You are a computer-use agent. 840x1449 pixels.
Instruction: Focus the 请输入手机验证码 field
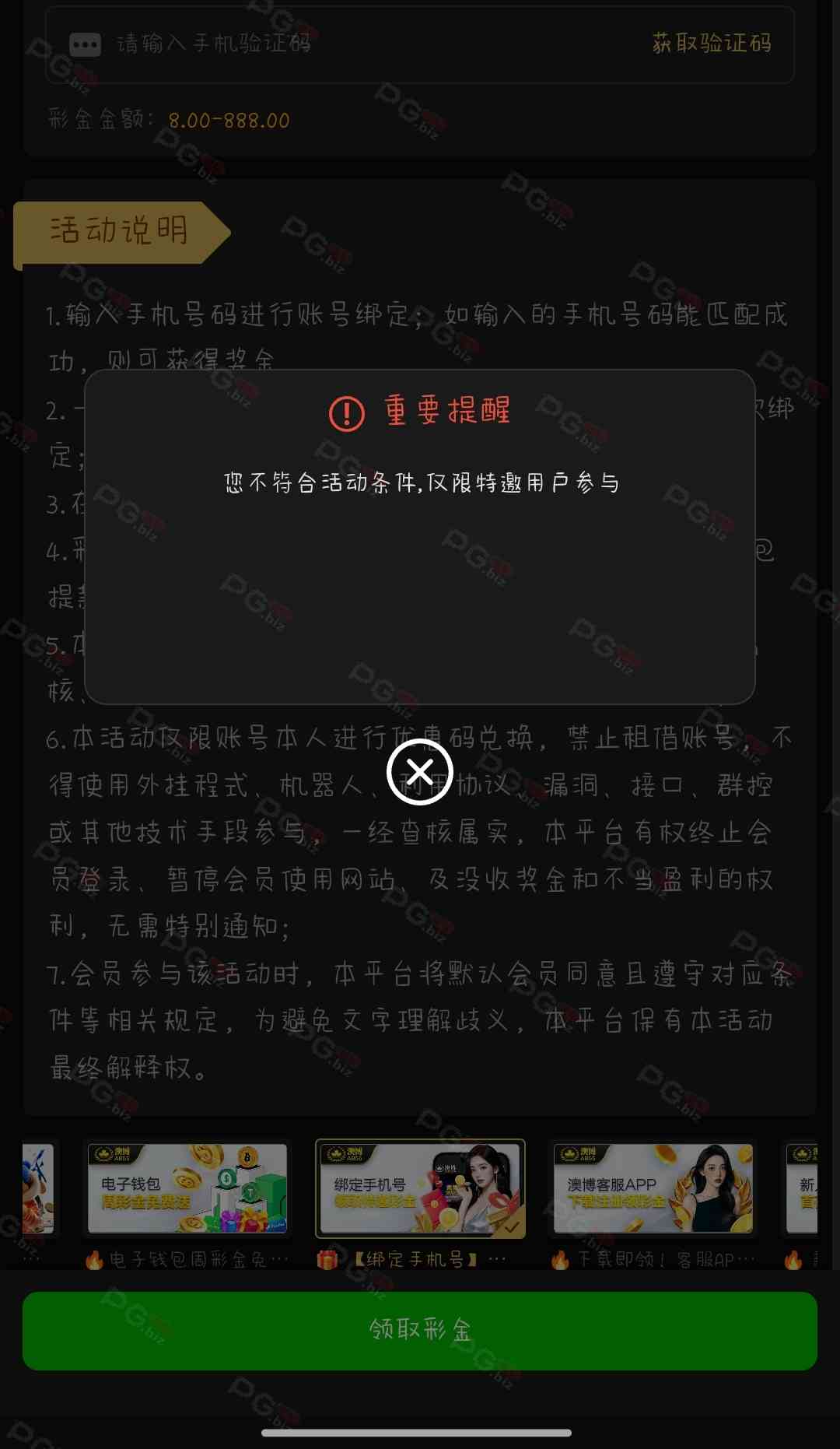pyautogui.click(x=350, y=44)
